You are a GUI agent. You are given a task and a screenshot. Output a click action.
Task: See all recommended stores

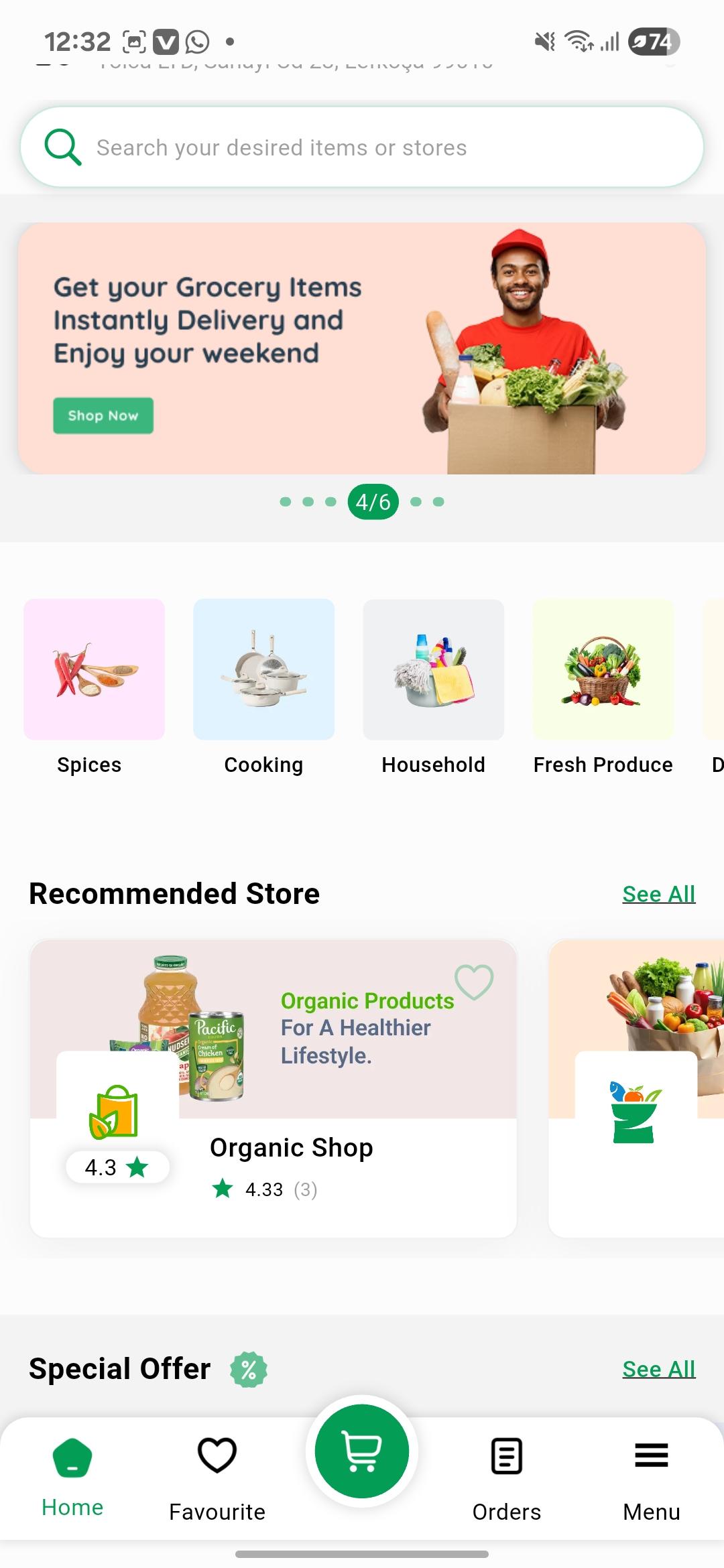coord(658,894)
